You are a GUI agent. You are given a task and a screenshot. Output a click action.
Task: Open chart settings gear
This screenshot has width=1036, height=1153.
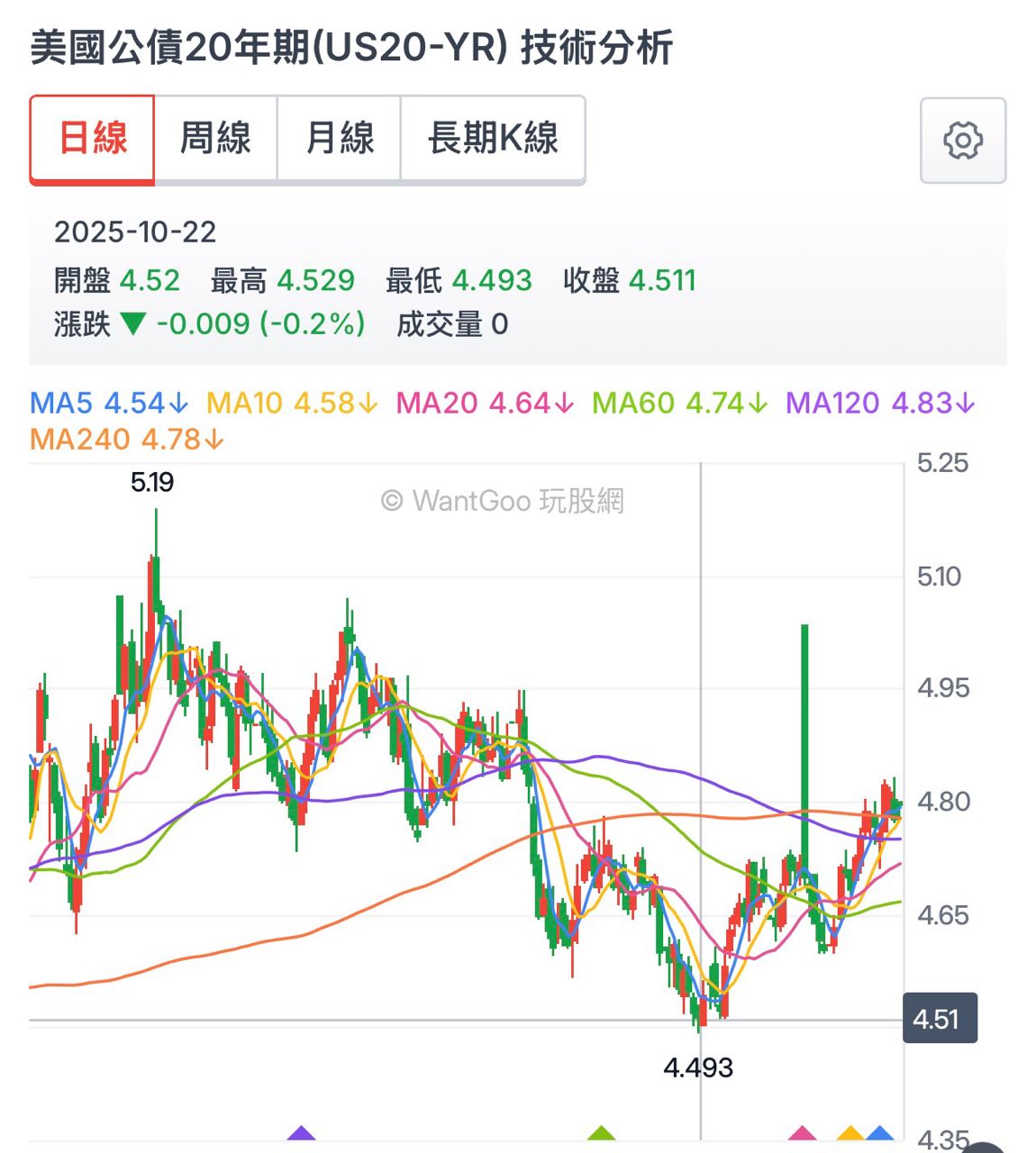[962, 141]
